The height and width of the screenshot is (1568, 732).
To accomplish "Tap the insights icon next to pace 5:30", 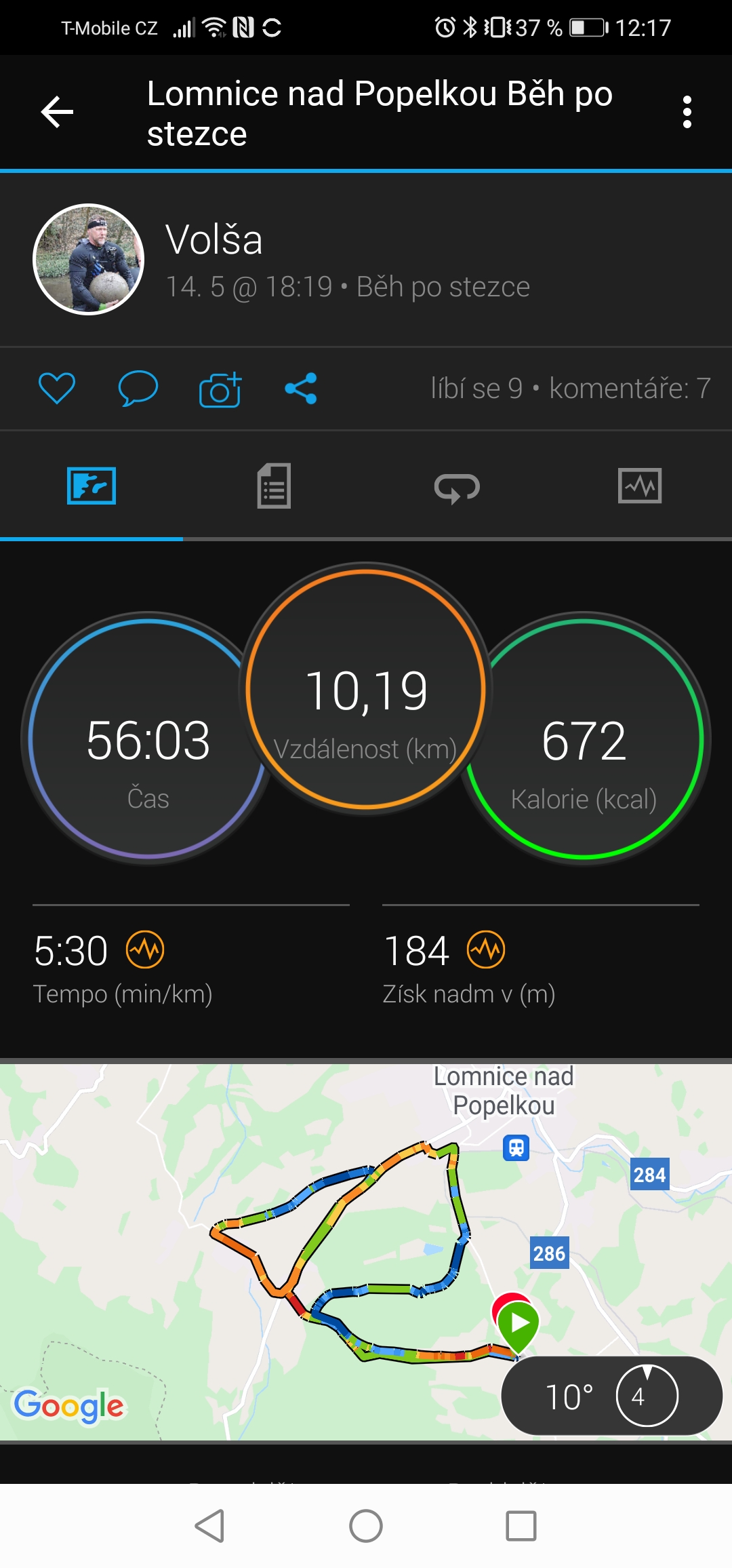I will pos(145,949).
